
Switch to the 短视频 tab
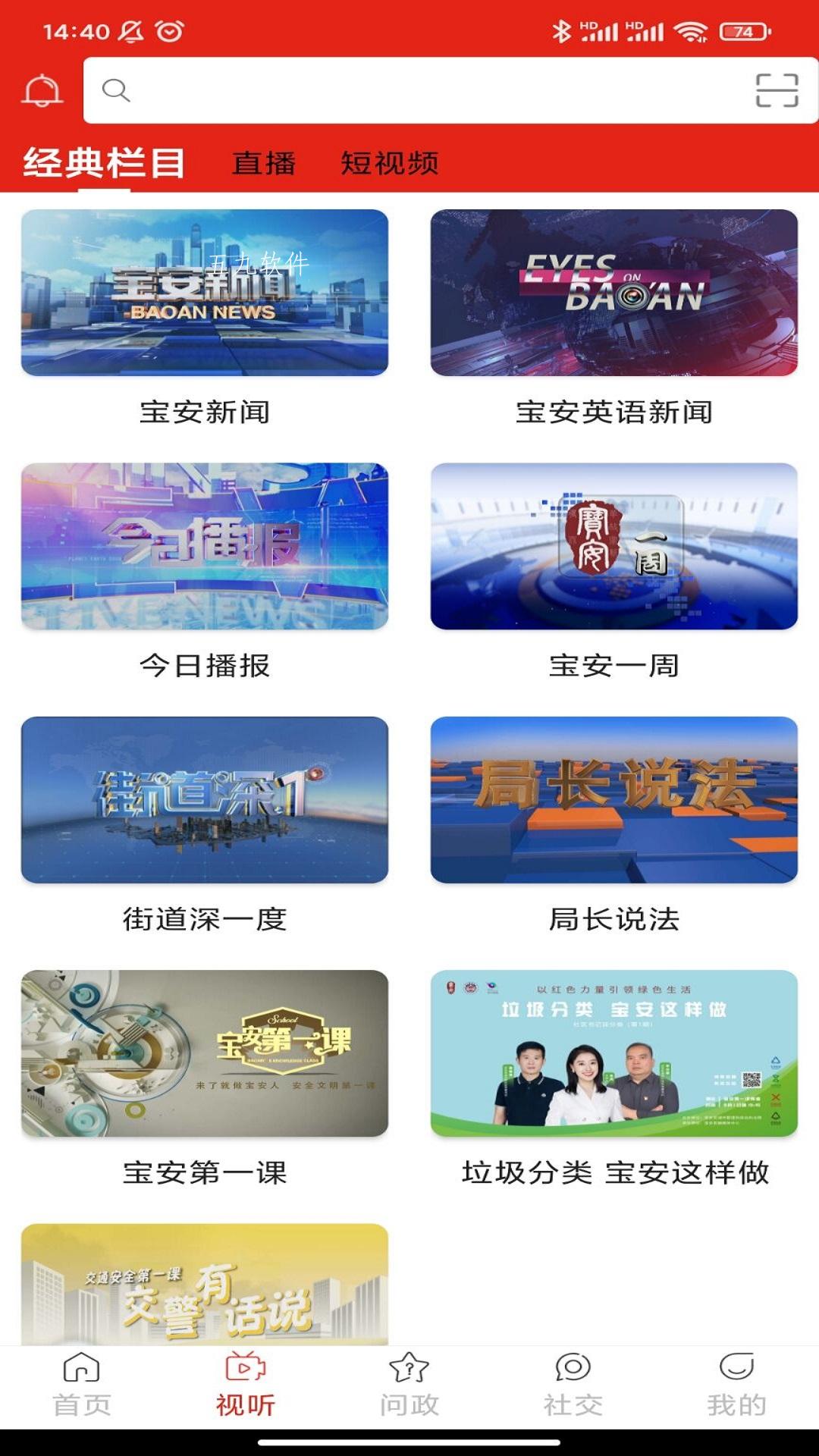pos(390,162)
